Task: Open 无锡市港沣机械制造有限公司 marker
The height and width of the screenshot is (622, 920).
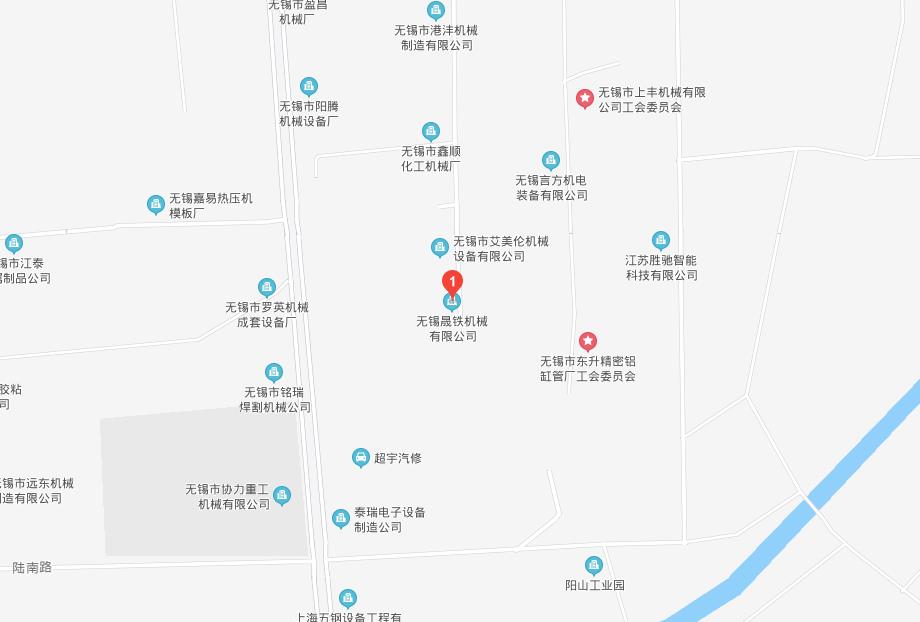Action: click(435, 10)
